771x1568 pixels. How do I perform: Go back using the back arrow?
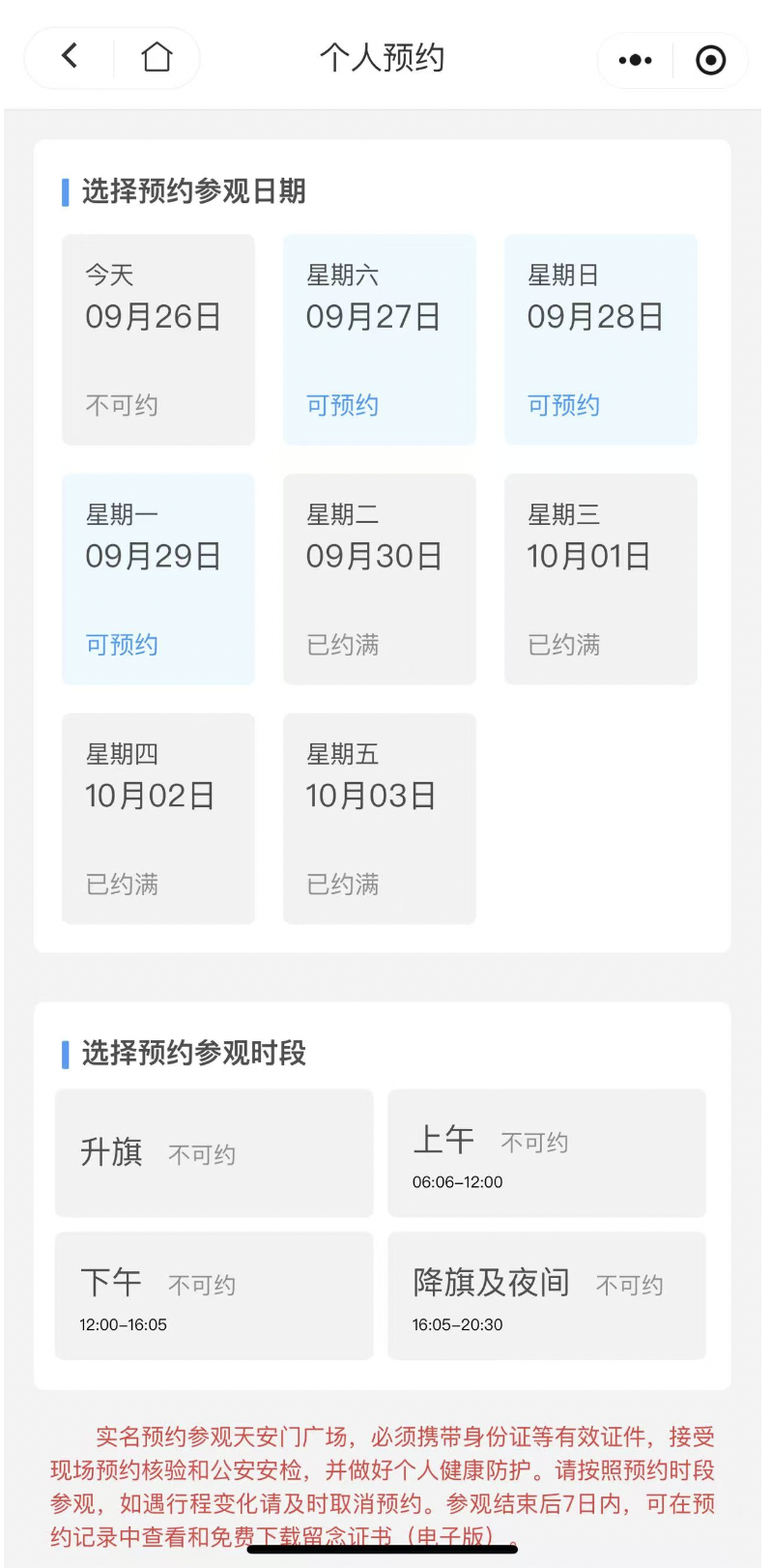point(70,56)
